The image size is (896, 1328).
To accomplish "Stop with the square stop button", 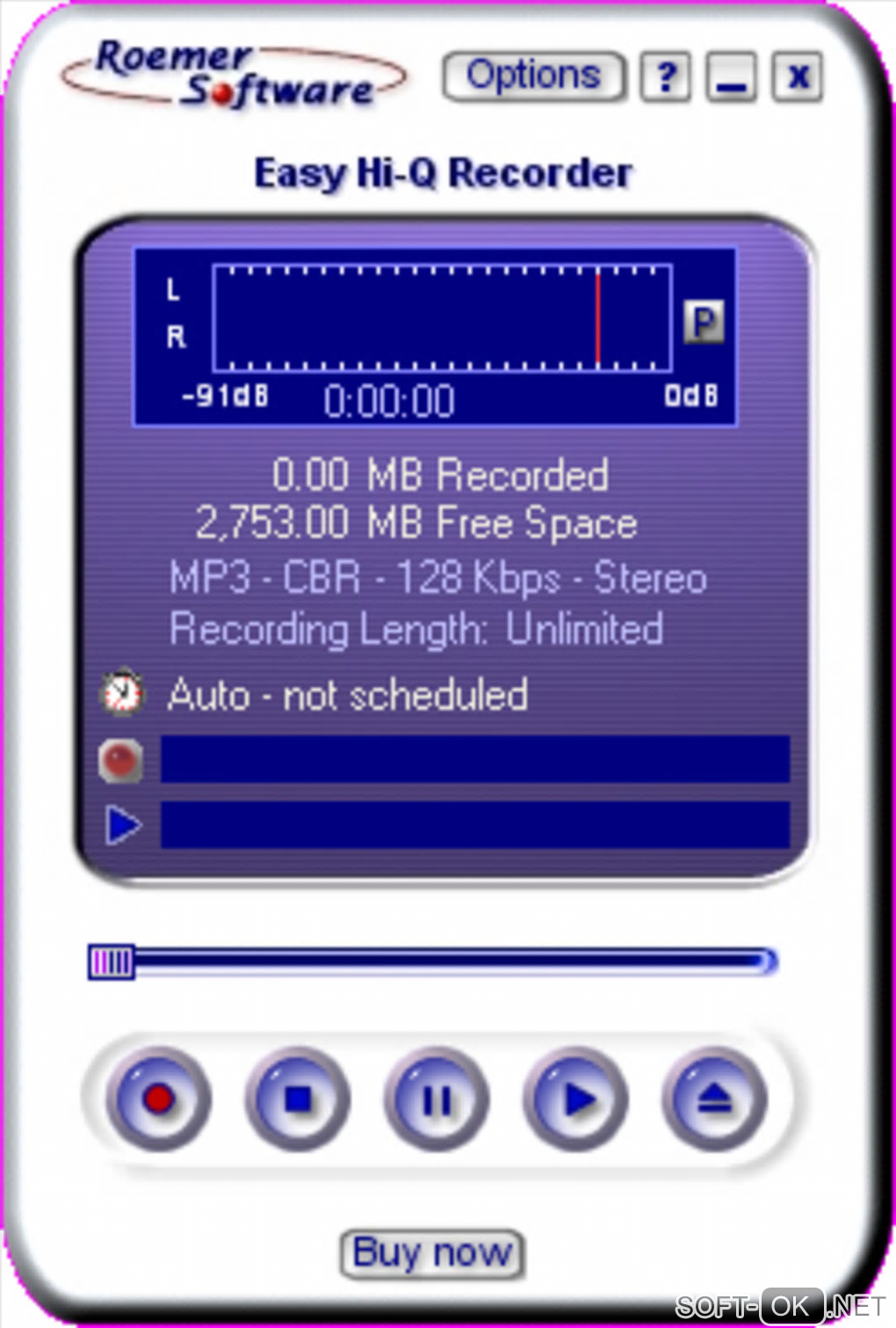I will pos(298,1099).
